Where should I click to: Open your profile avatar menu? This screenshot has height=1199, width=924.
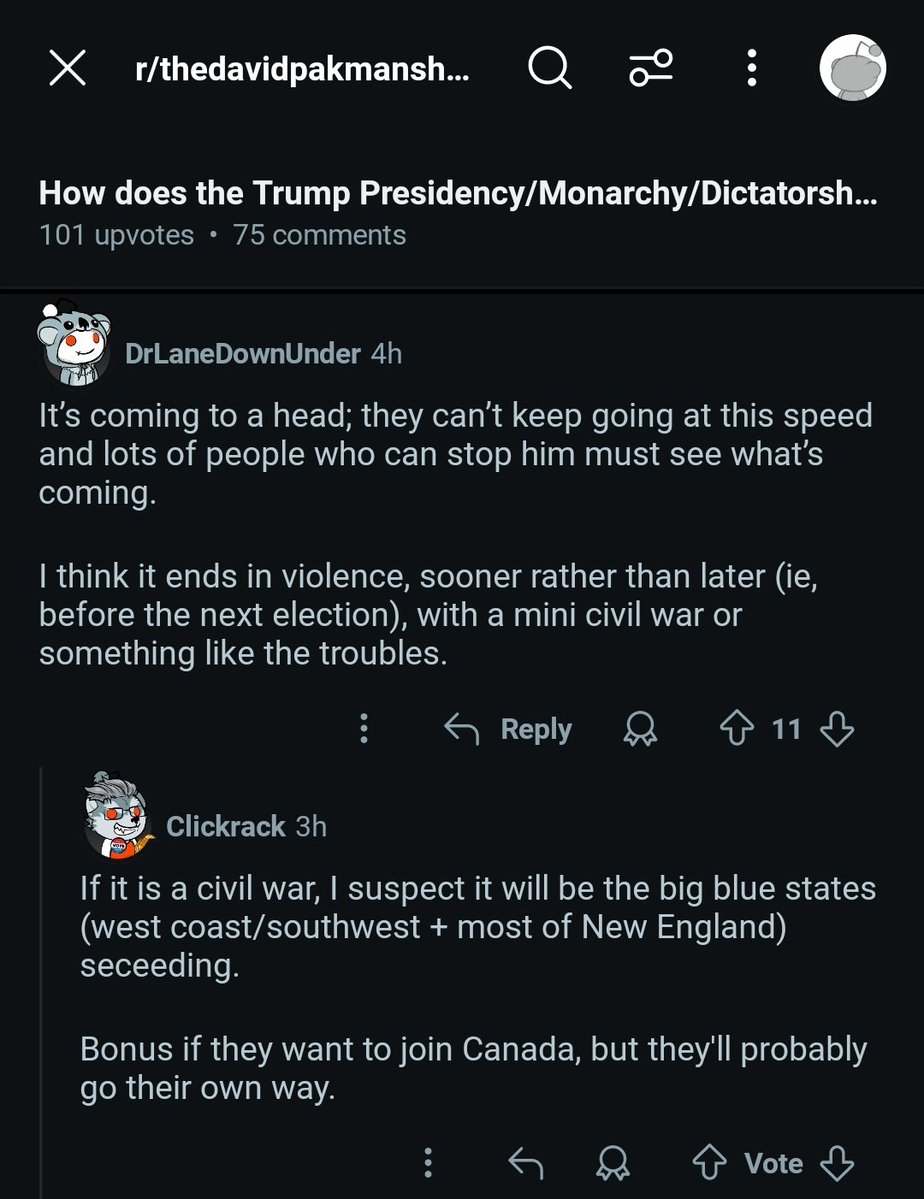tap(852, 68)
